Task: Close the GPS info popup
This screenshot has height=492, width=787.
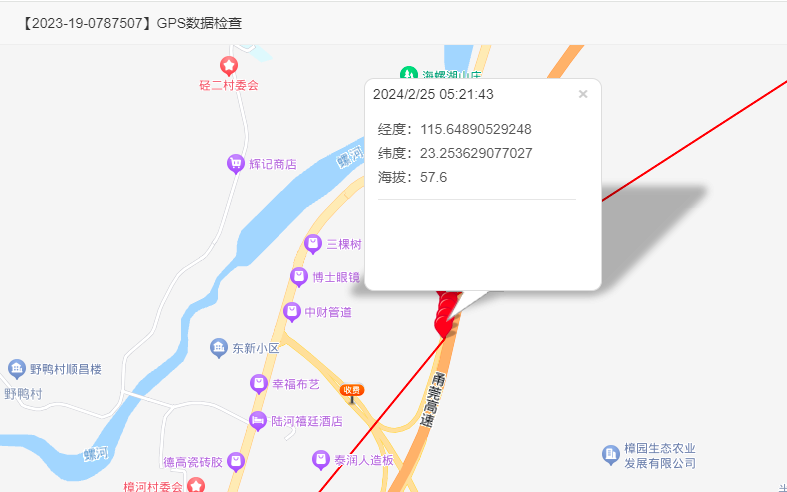Action: click(x=583, y=94)
